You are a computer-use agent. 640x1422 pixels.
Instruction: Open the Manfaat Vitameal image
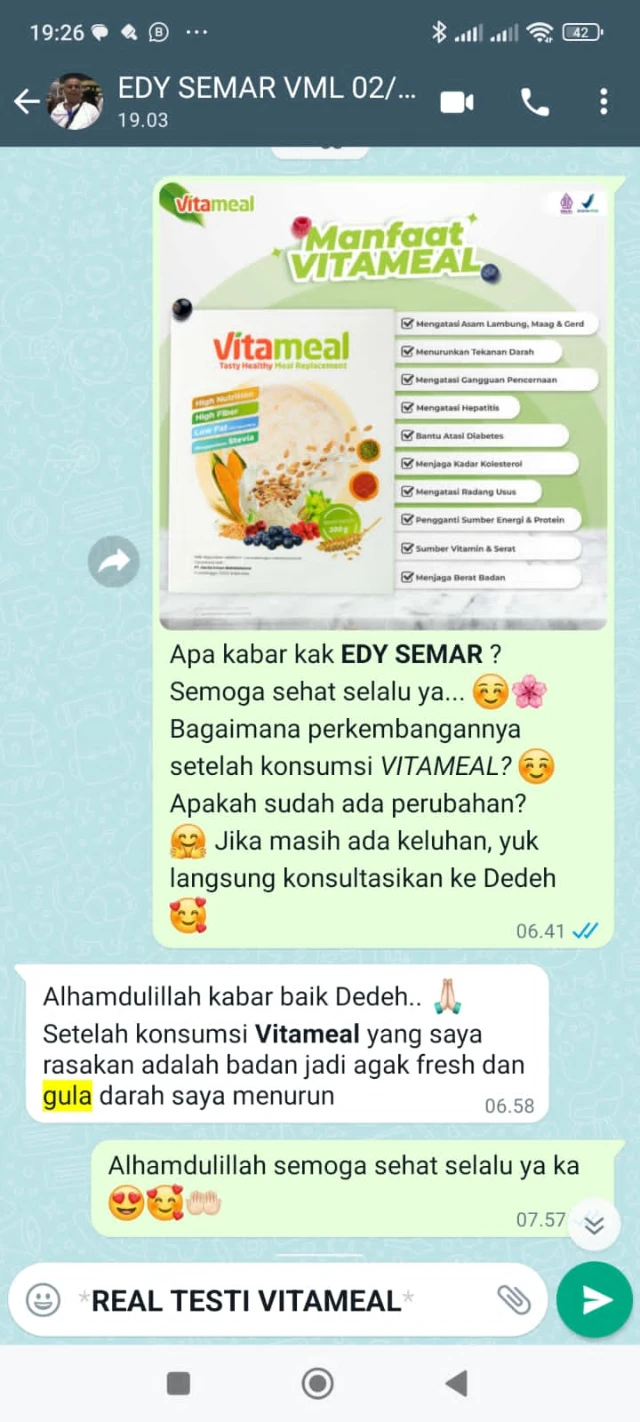(383, 405)
